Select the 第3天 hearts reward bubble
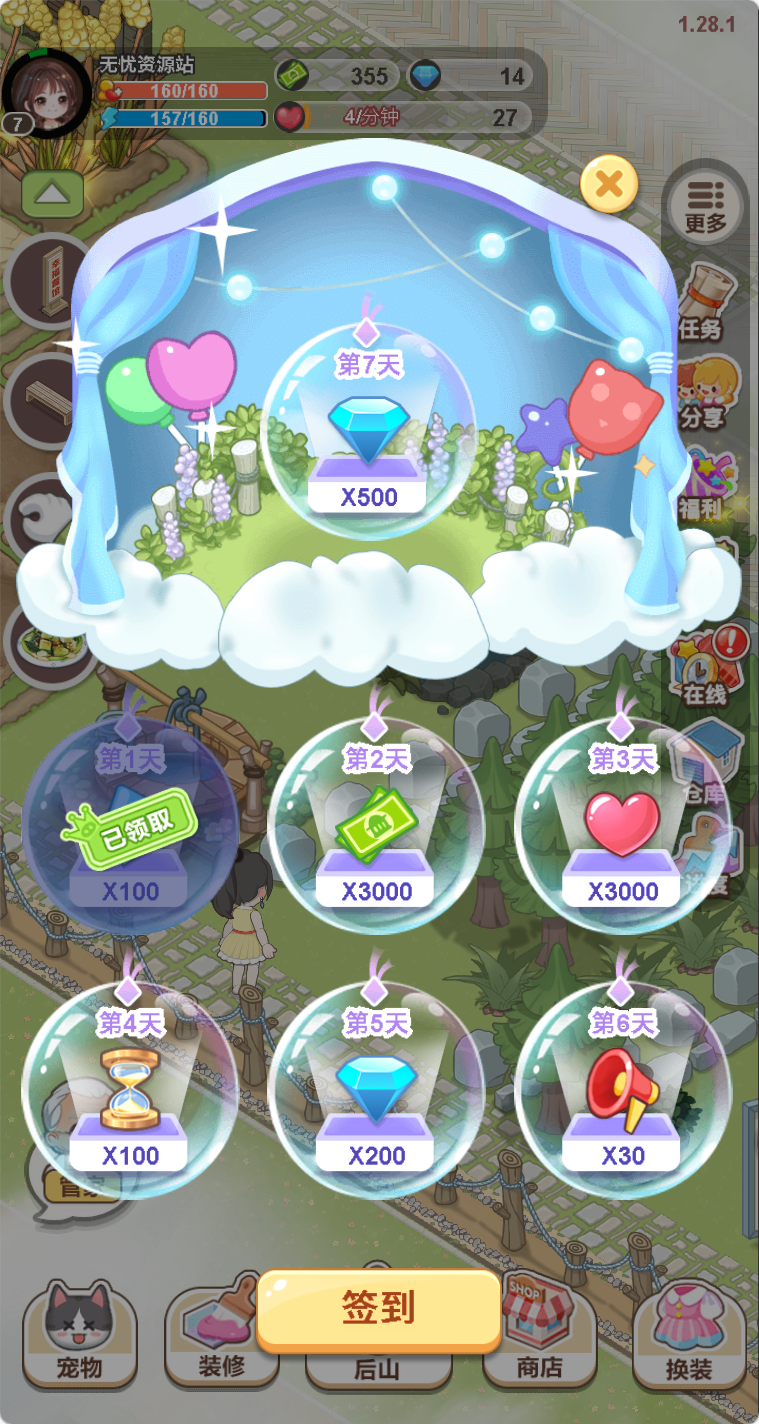Screen dimensions: 759x1424 [622, 825]
